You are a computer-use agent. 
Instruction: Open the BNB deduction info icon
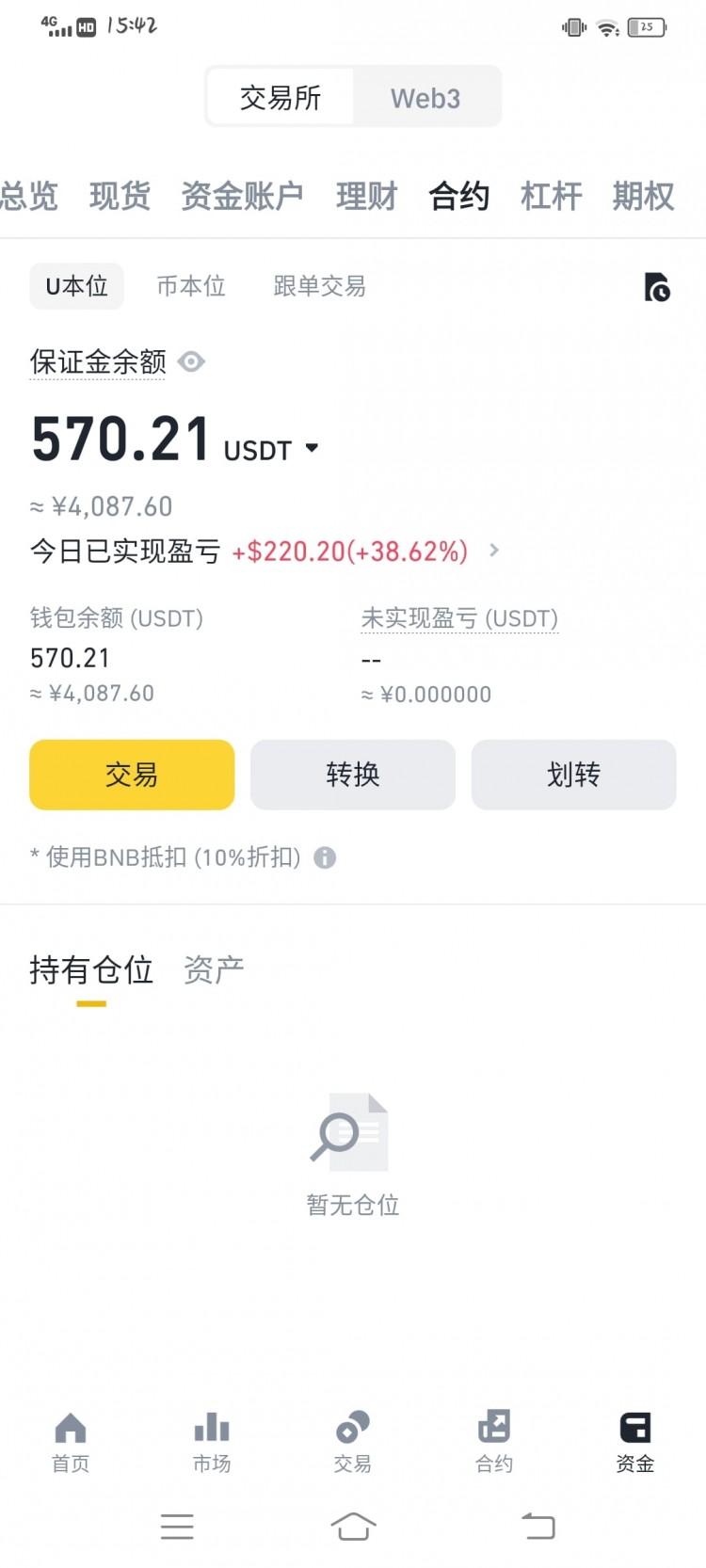325,857
